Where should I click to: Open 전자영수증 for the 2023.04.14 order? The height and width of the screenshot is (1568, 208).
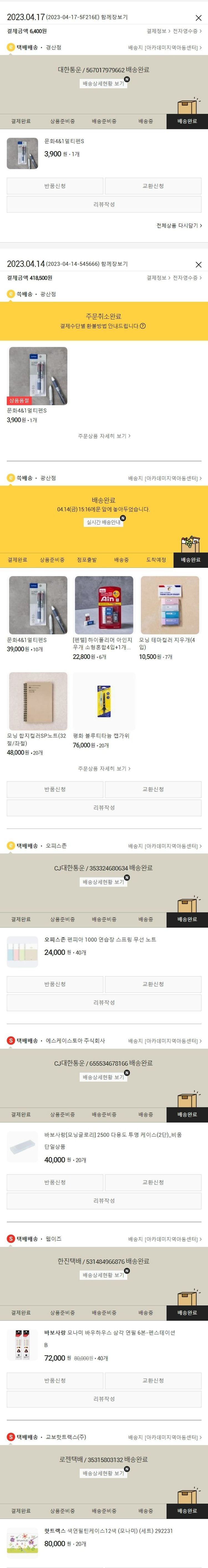187,278
